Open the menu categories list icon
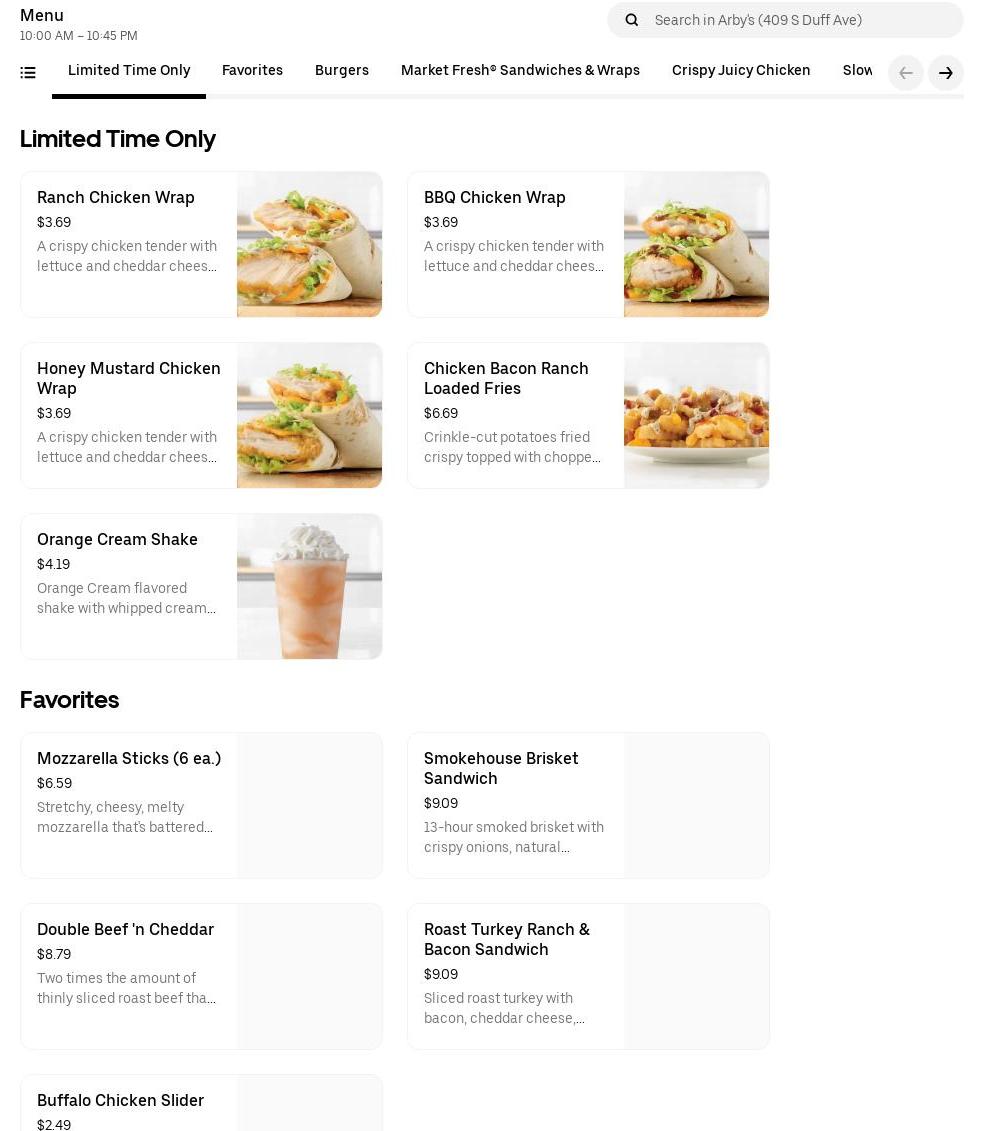 pyautogui.click(x=28, y=72)
